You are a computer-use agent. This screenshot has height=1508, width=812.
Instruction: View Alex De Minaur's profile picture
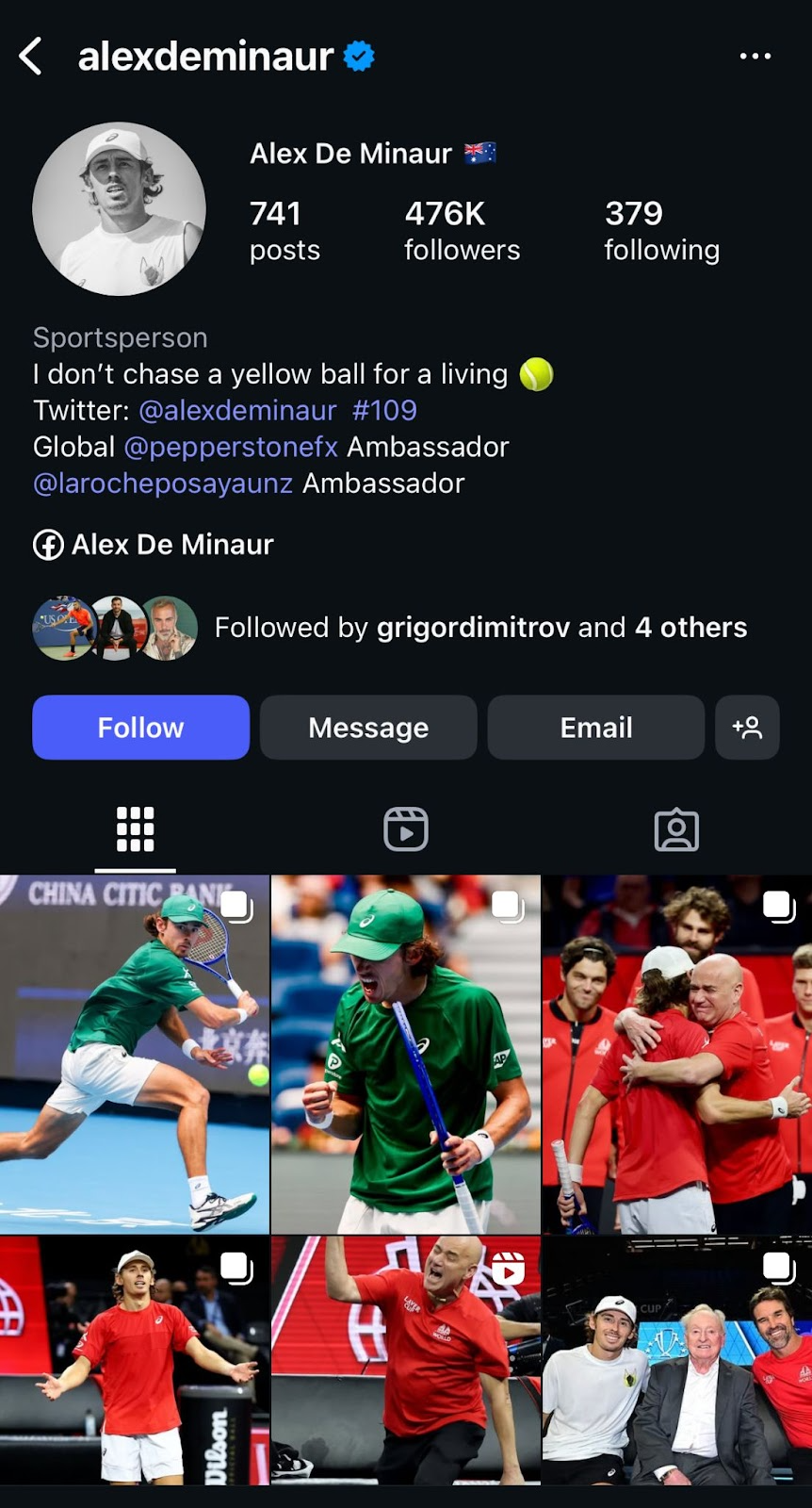click(x=119, y=208)
